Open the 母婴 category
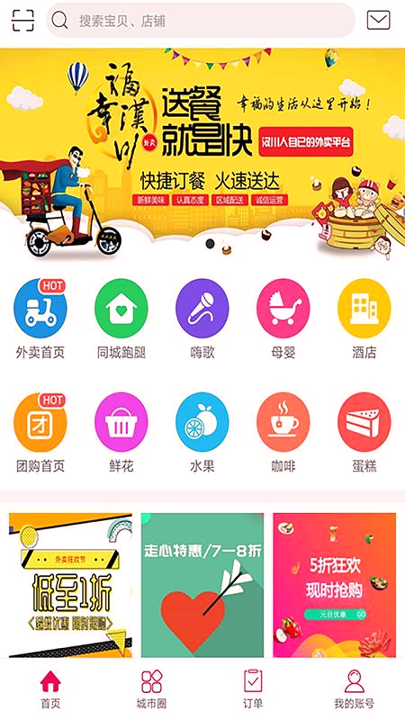 point(283,319)
